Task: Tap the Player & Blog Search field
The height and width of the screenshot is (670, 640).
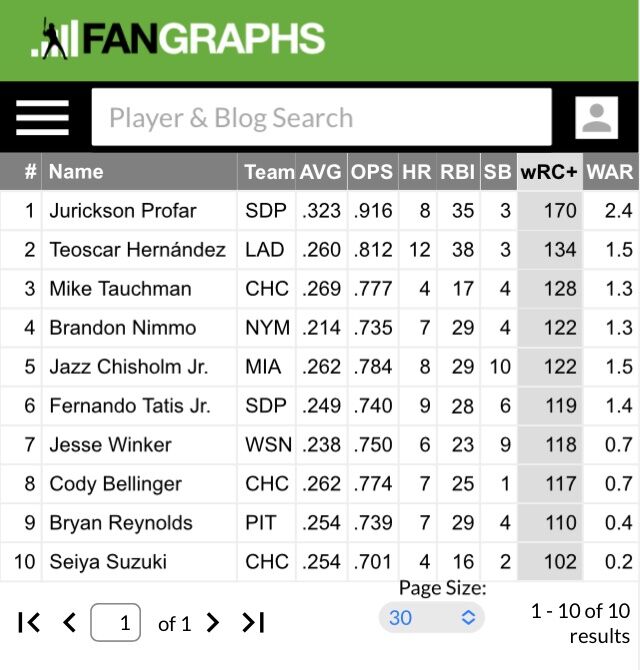Action: (x=321, y=118)
